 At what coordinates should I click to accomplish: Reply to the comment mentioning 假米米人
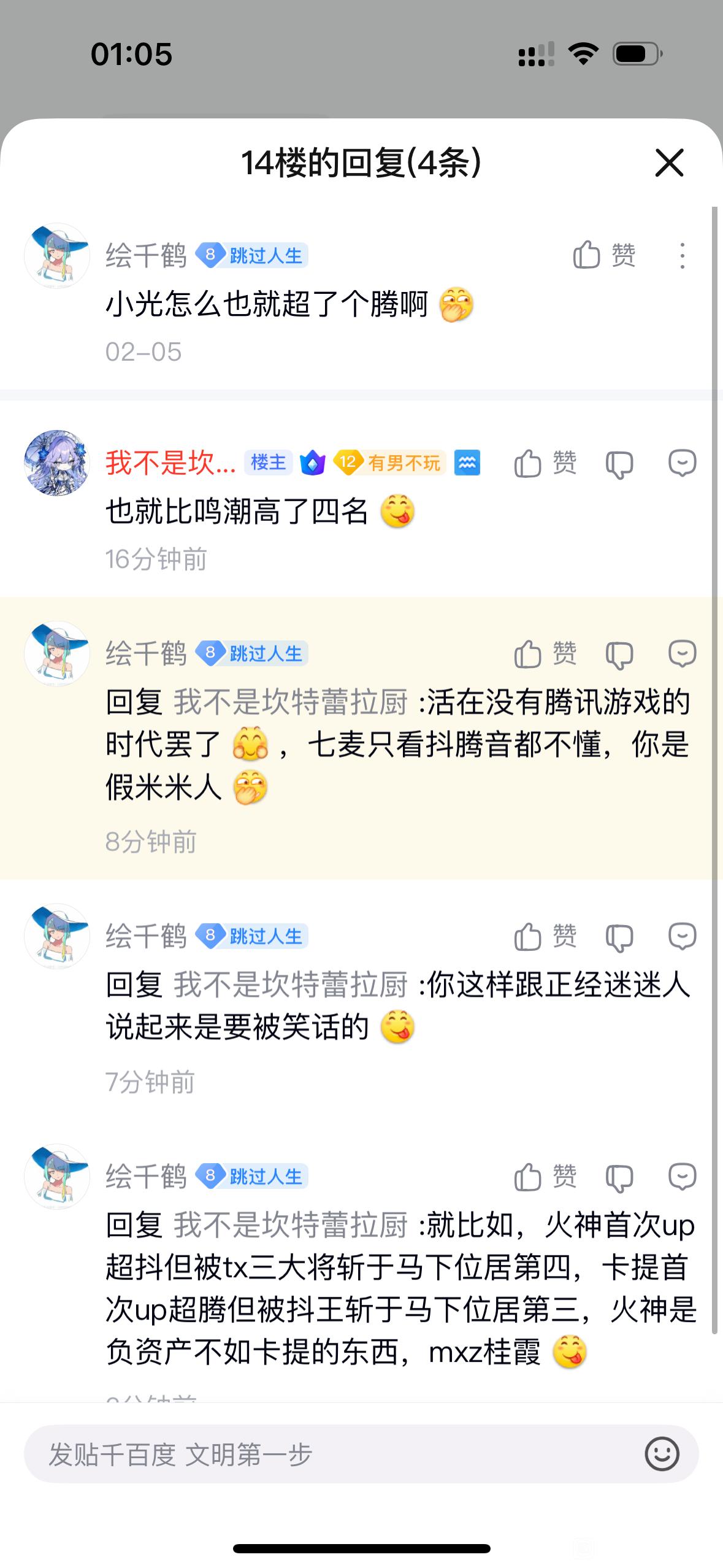pos(682,654)
